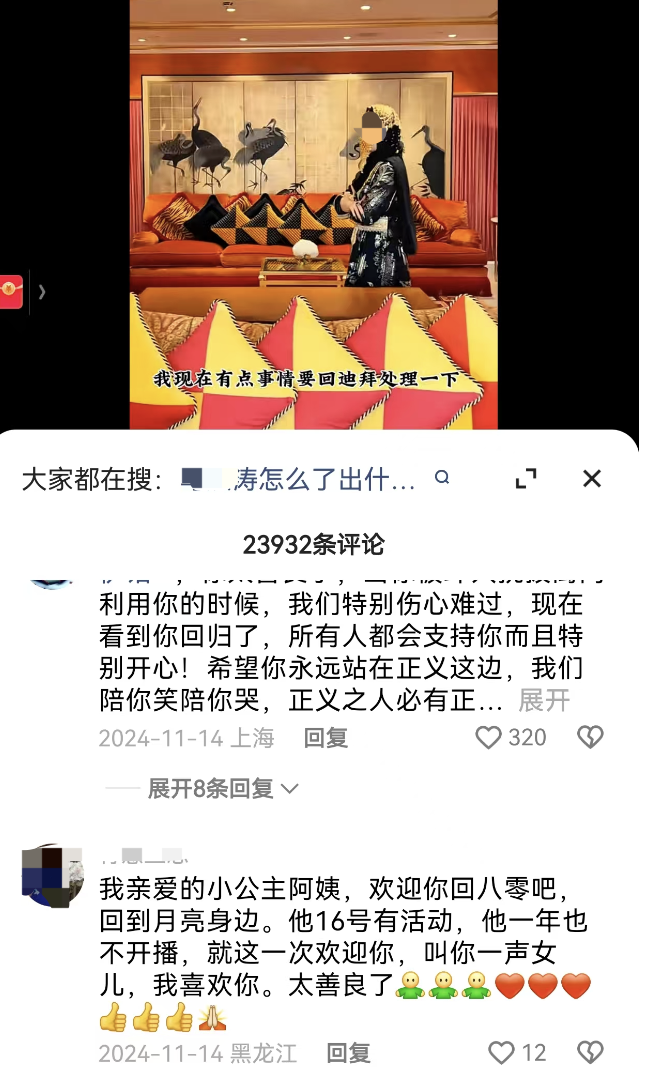Expand the truncated Shanghai comment text
Screen dimensions: 650x1078
click(543, 701)
